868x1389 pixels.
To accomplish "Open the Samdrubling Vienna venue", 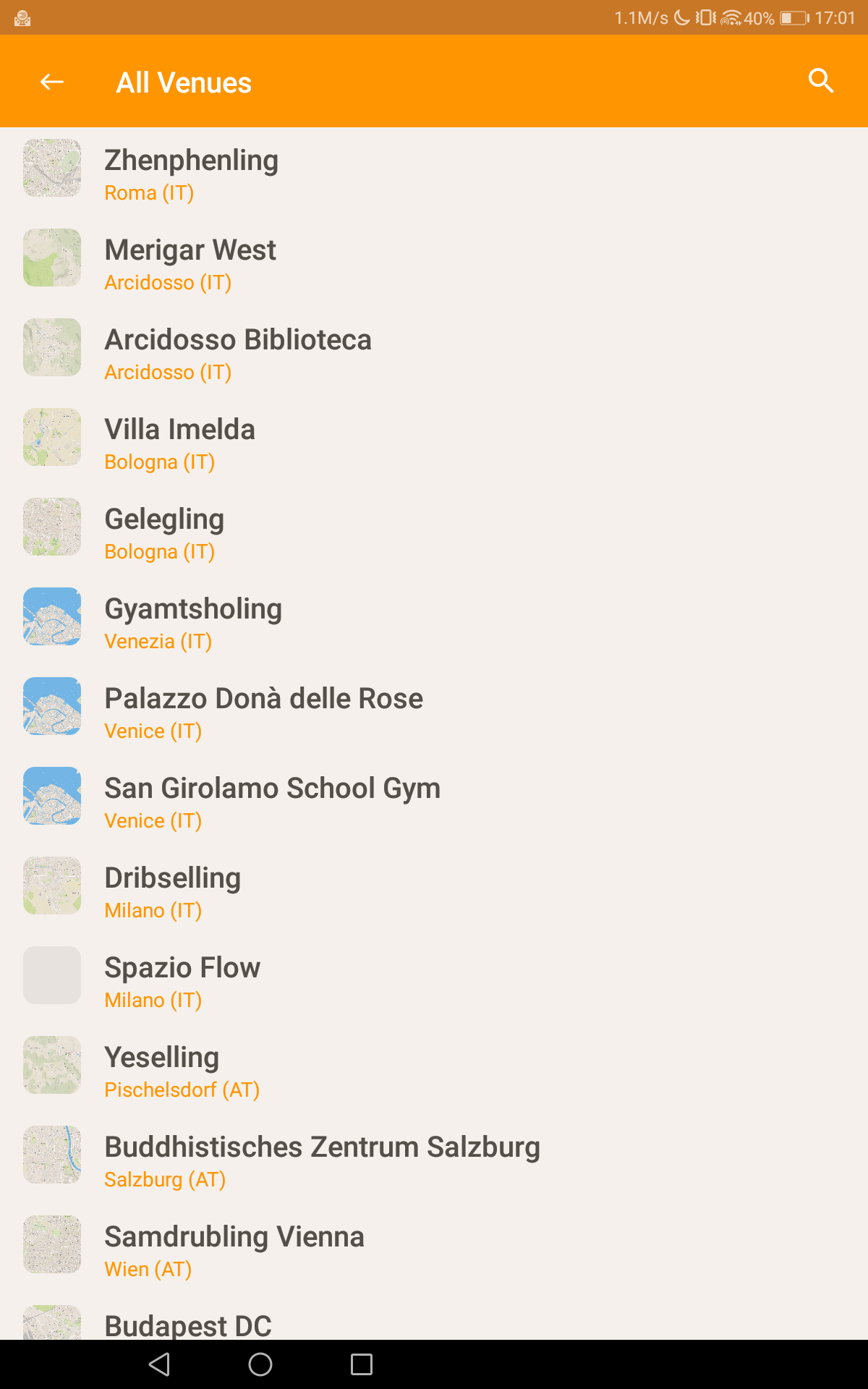I will tap(234, 1249).
